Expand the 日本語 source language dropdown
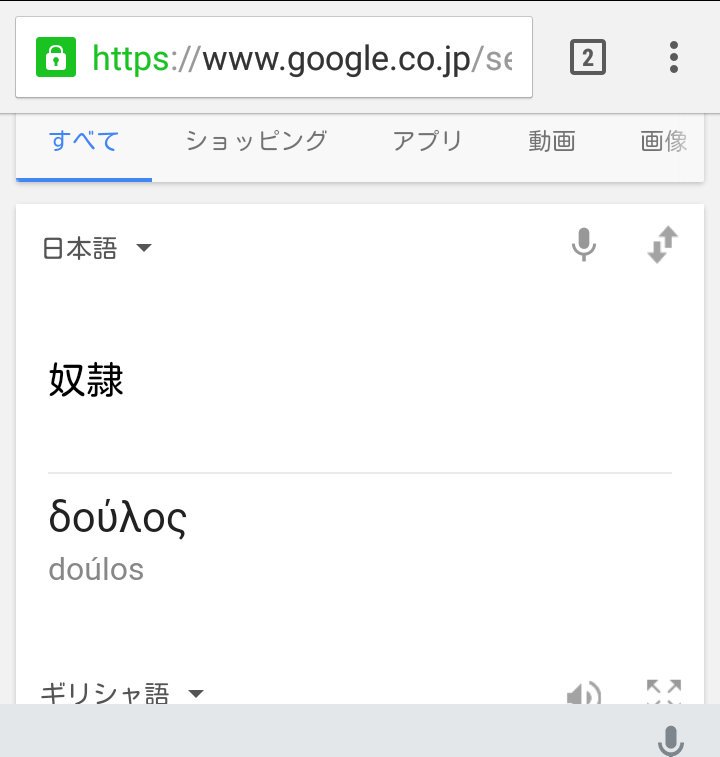The width and height of the screenshot is (720, 757). point(97,248)
